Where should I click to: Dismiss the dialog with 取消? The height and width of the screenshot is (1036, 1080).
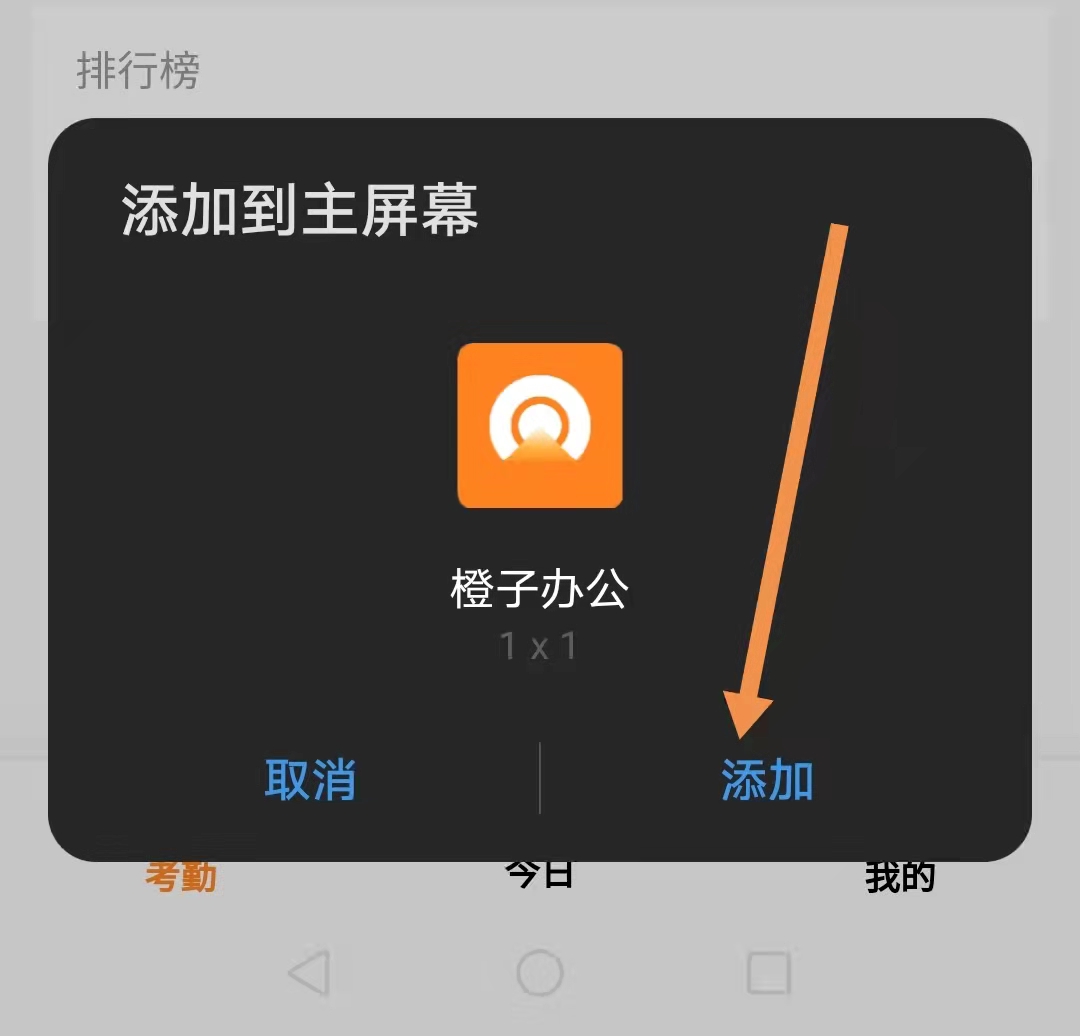tap(310, 780)
